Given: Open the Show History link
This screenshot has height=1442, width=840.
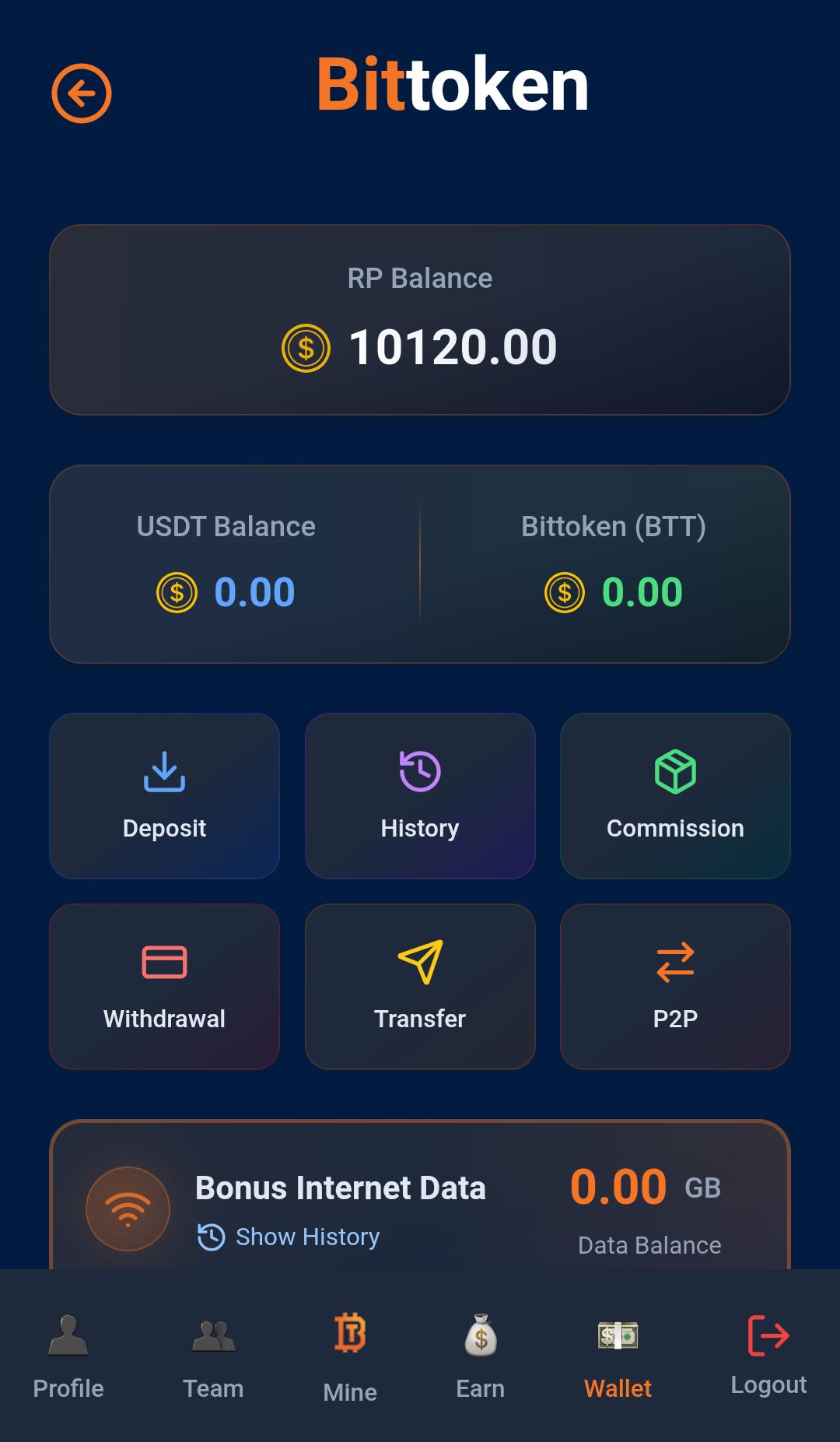Looking at the screenshot, I should pos(306,1237).
